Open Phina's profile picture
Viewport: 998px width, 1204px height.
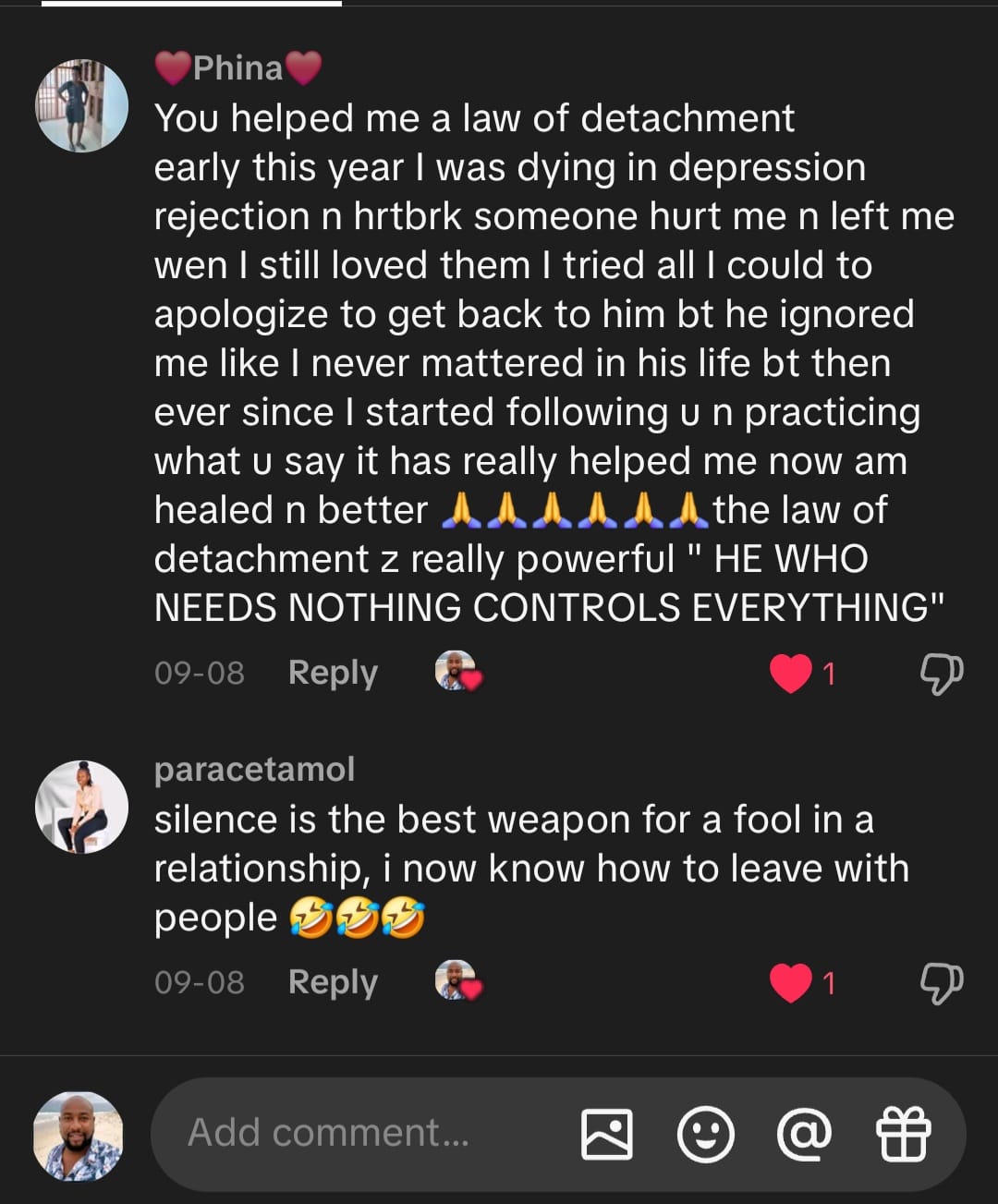(81, 105)
